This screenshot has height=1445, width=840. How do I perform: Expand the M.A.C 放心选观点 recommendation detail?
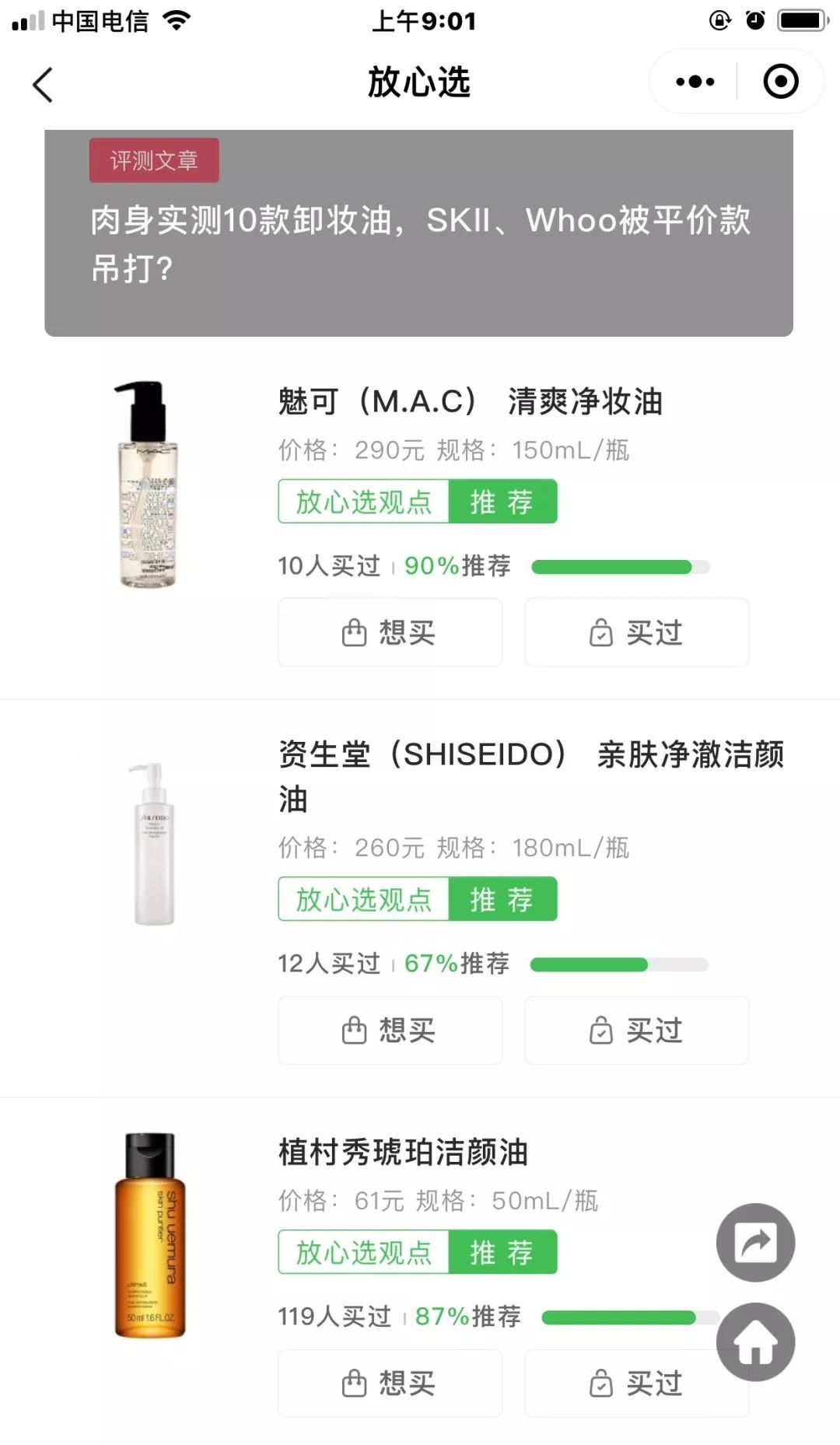click(363, 502)
